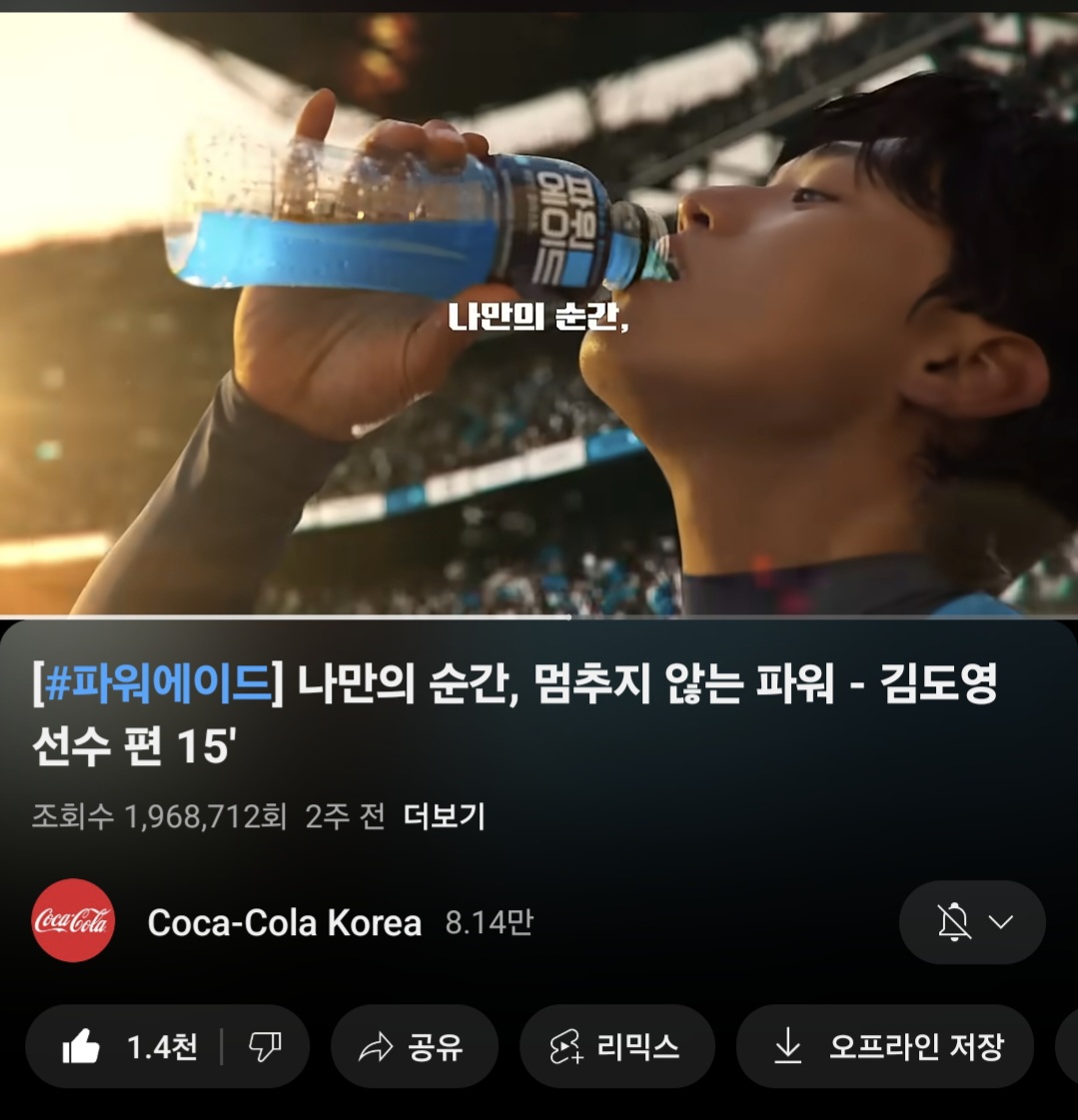Image resolution: width=1078 pixels, height=1120 pixels.
Task: Create a remix with 리믹스
Action: [616, 1047]
